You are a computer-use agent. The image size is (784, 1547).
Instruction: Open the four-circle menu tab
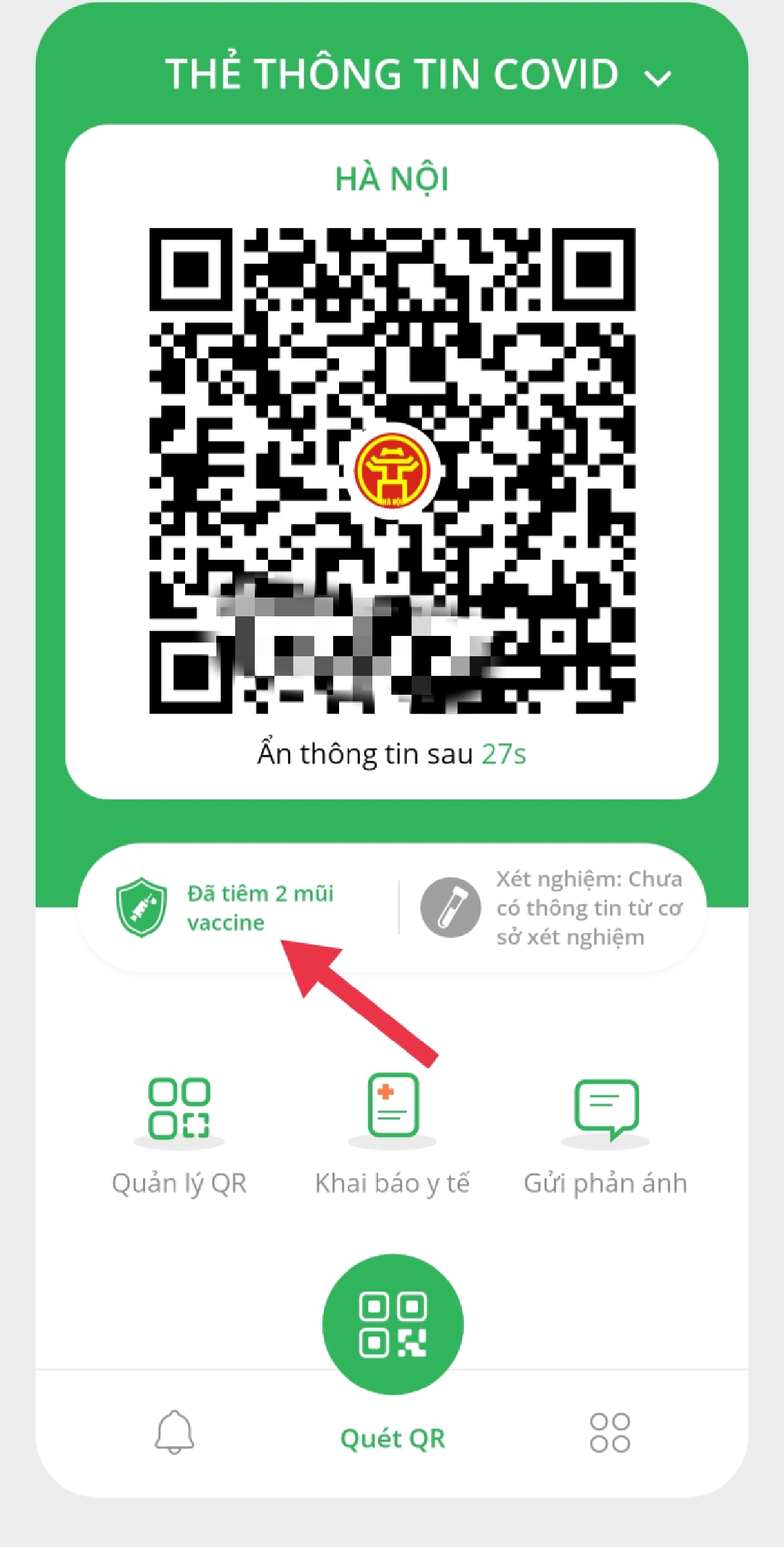610,1432
